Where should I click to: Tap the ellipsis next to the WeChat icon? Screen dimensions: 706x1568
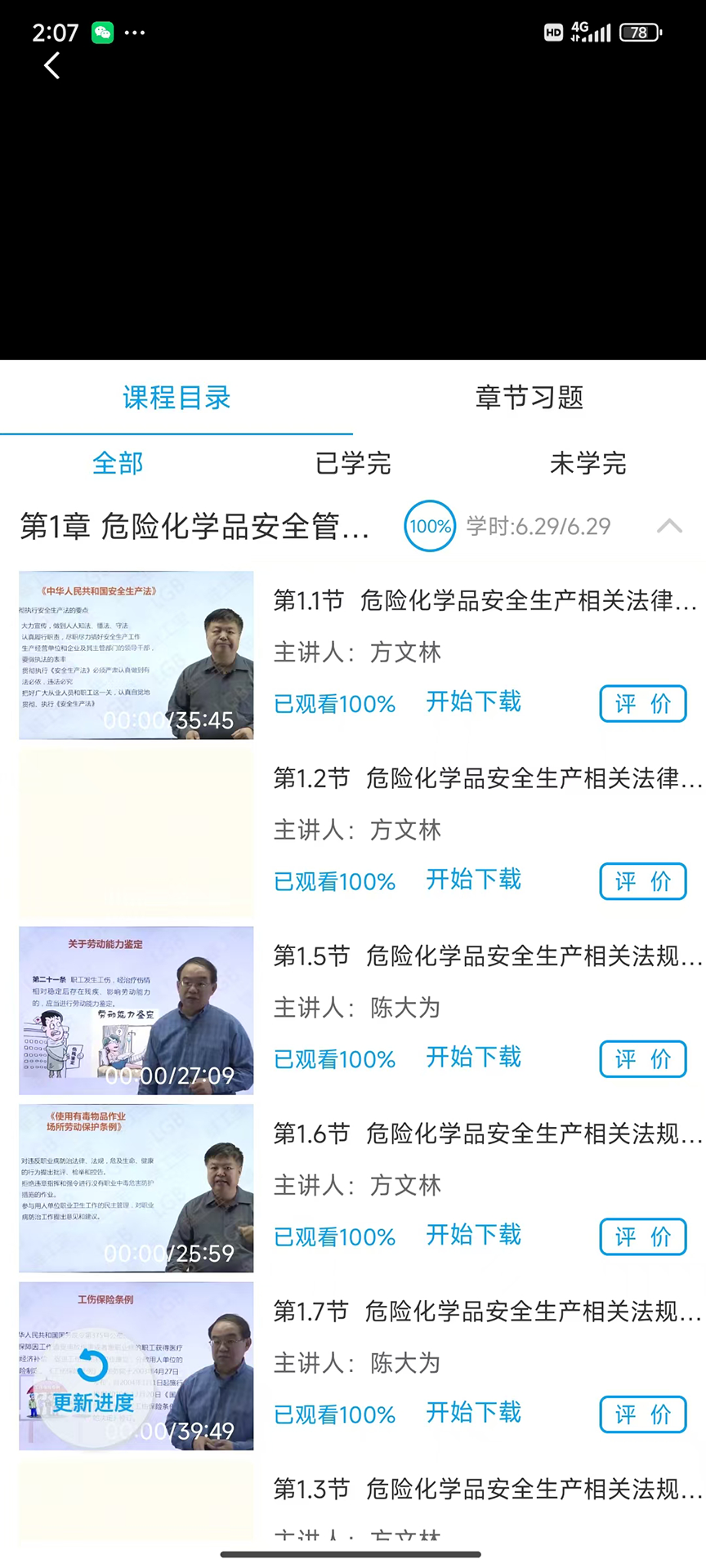point(135,33)
